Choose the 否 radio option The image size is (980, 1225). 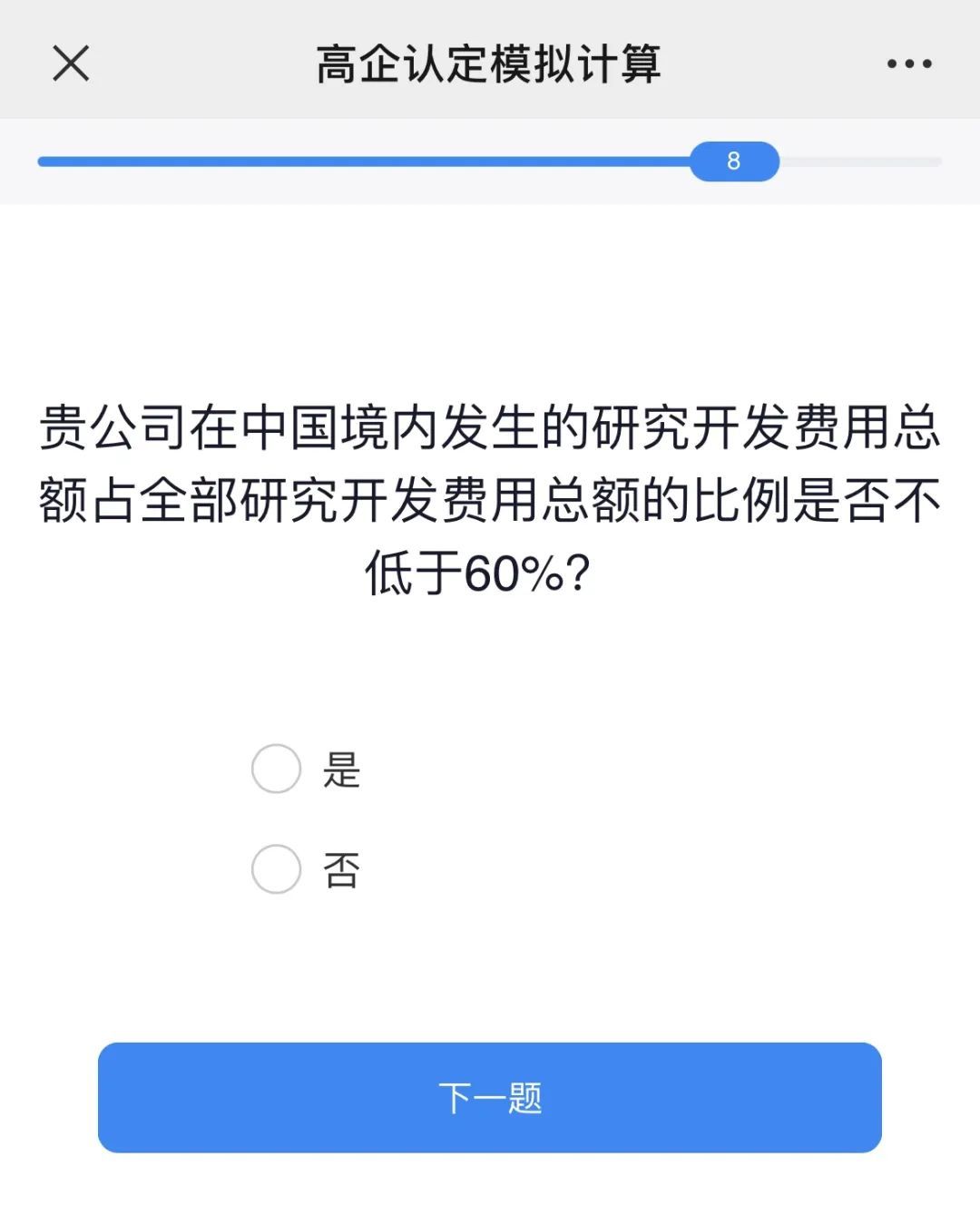pos(276,868)
